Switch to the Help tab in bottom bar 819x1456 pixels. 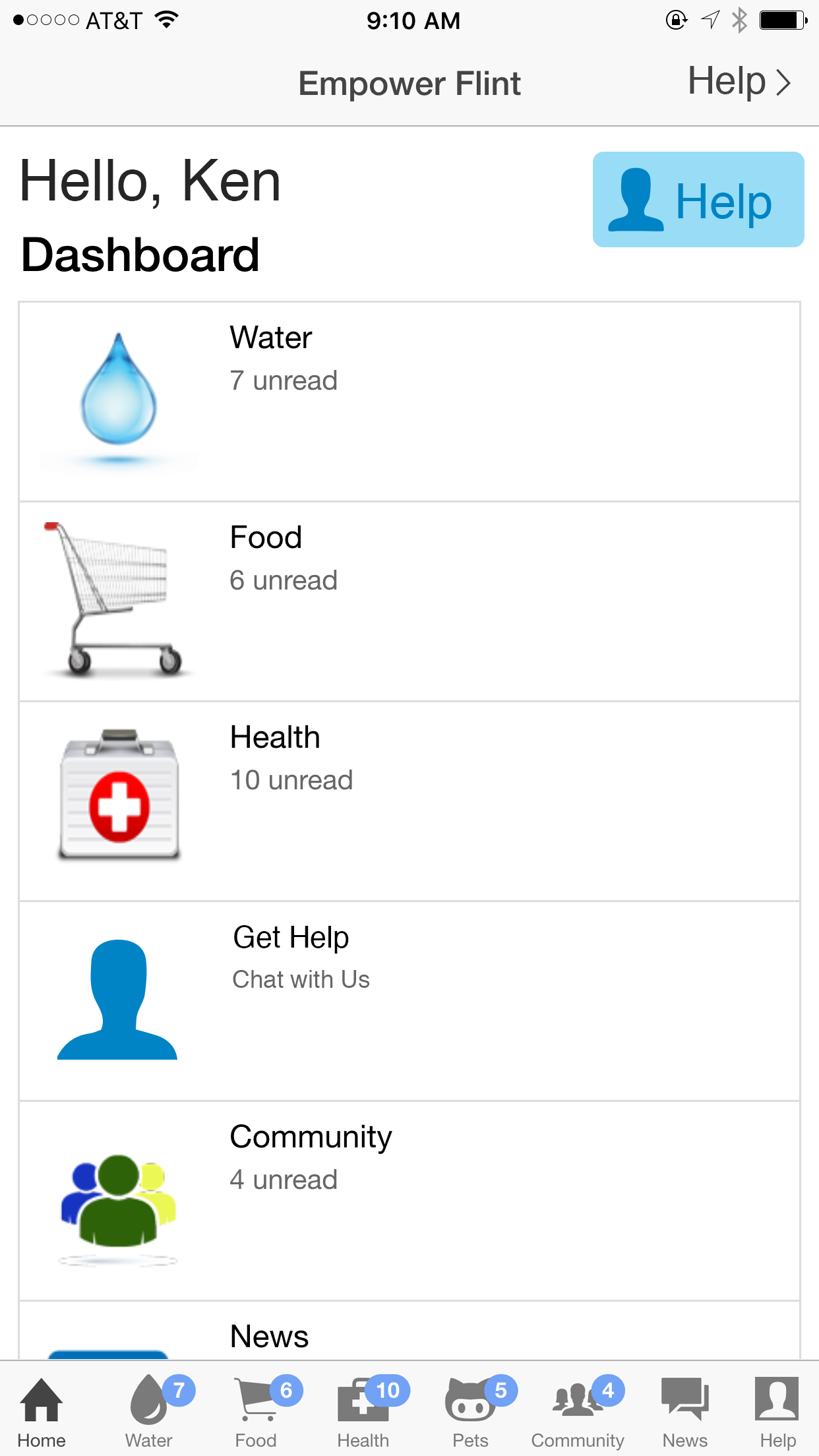777,1411
